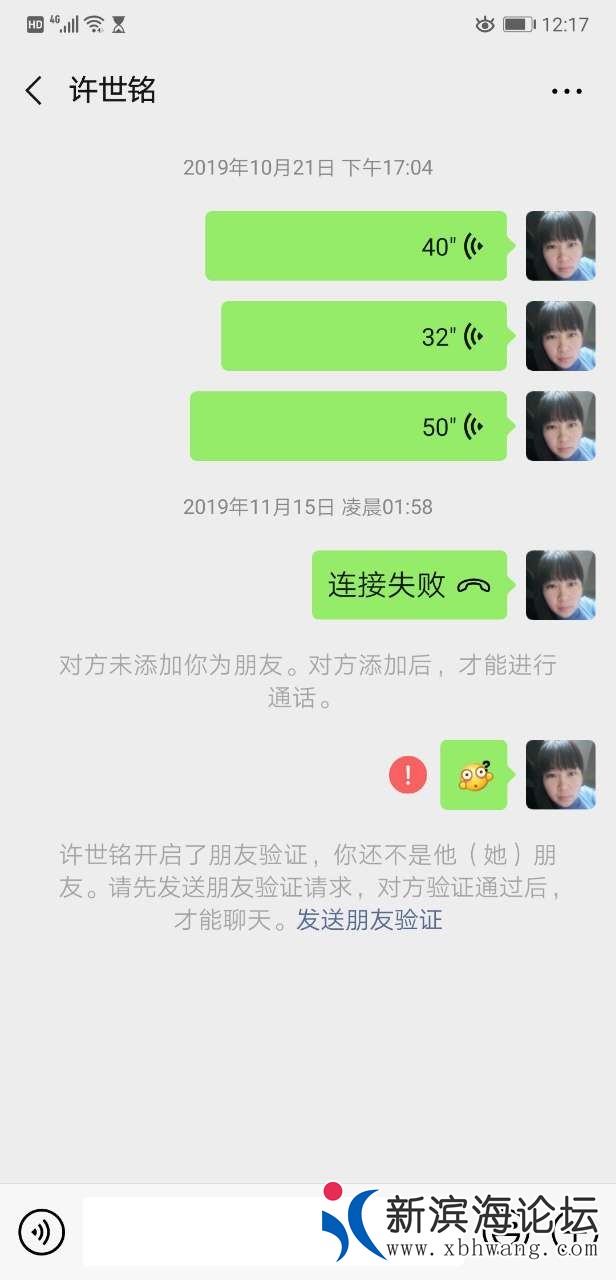Tap the 连接失败 call bubble
616x1280 pixels.
point(409,585)
